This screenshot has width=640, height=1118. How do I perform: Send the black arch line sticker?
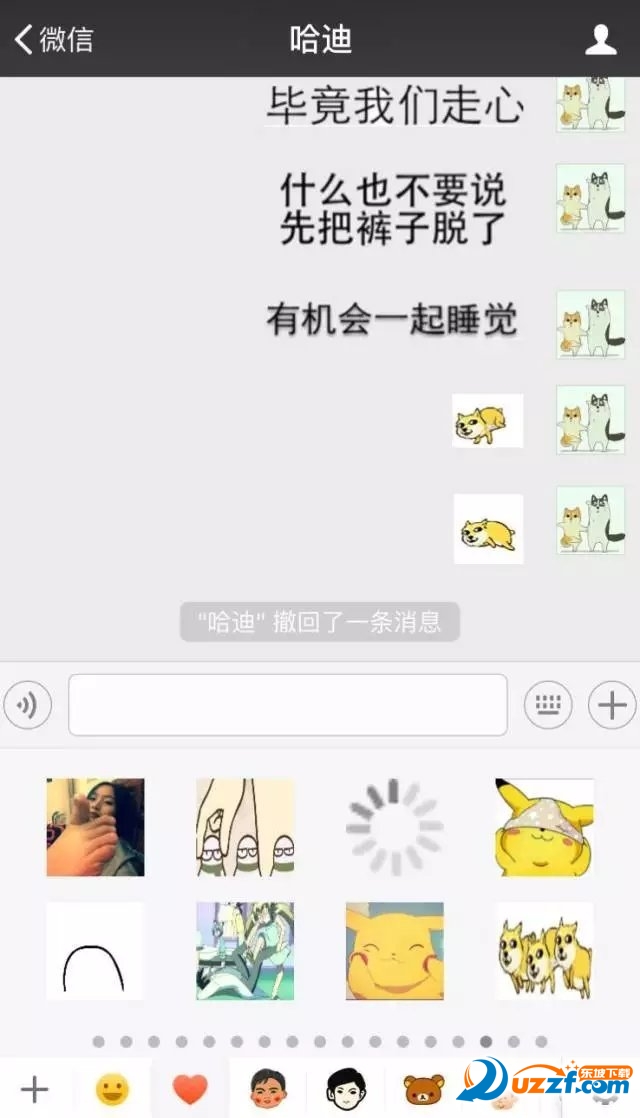click(x=95, y=951)
